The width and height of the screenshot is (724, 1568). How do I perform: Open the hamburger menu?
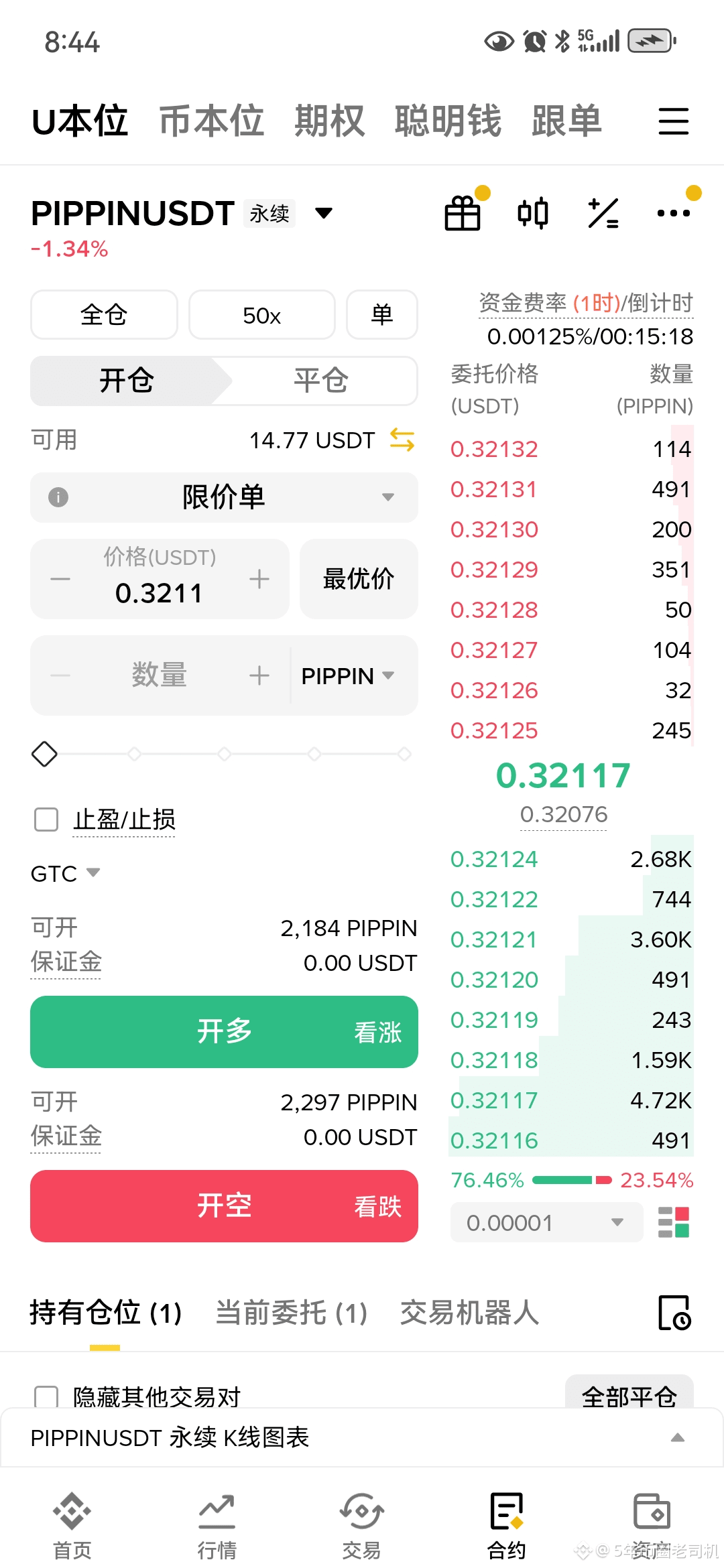click(x=673, y=121)
